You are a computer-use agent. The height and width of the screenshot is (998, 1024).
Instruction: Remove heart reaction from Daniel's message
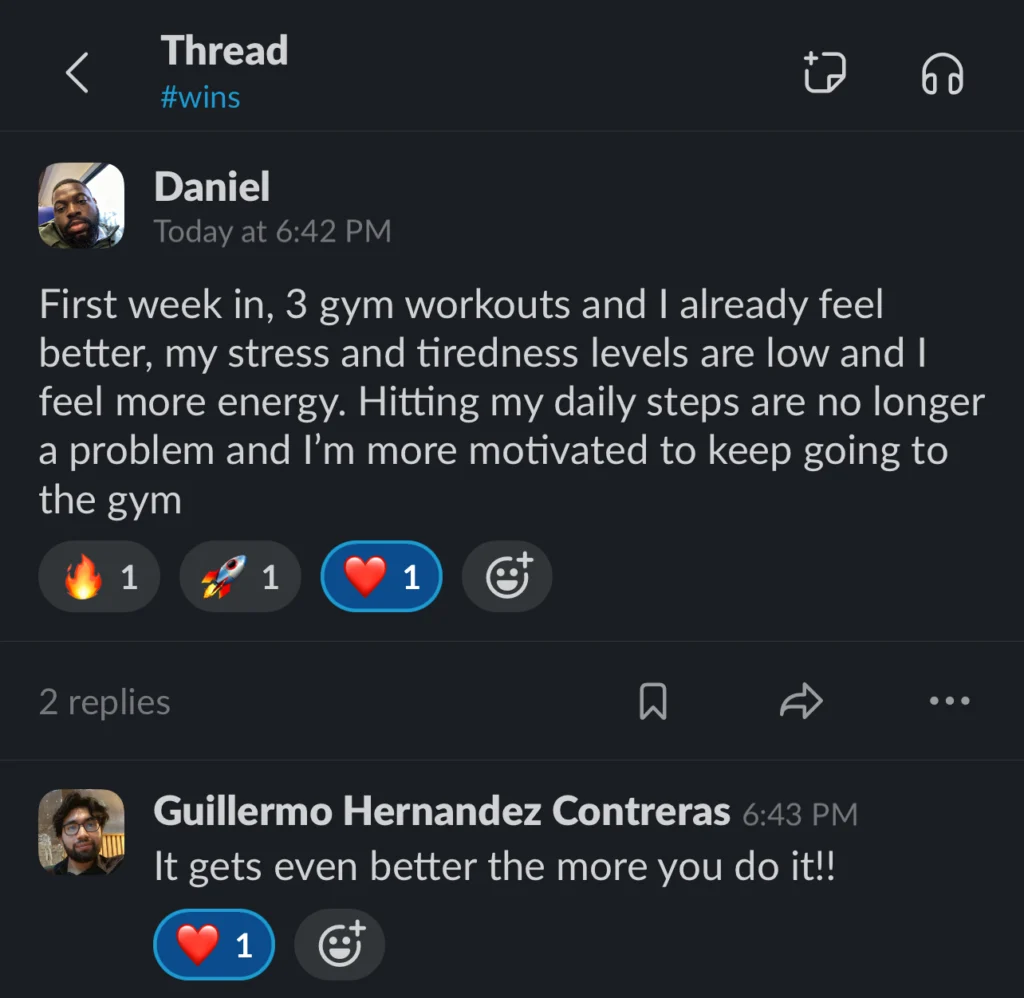pos(381,577)
